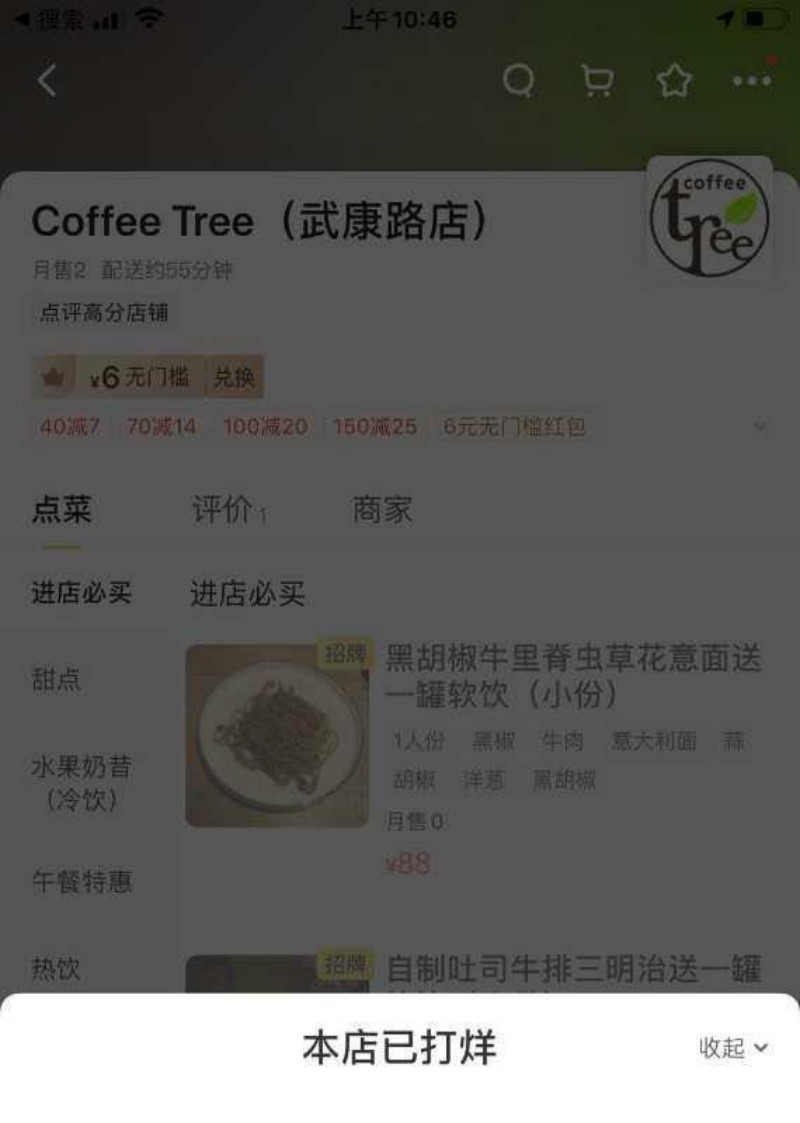Go back using the top-left arrow
This screenshot has height=1123, width=800.
tap(47, 81)
